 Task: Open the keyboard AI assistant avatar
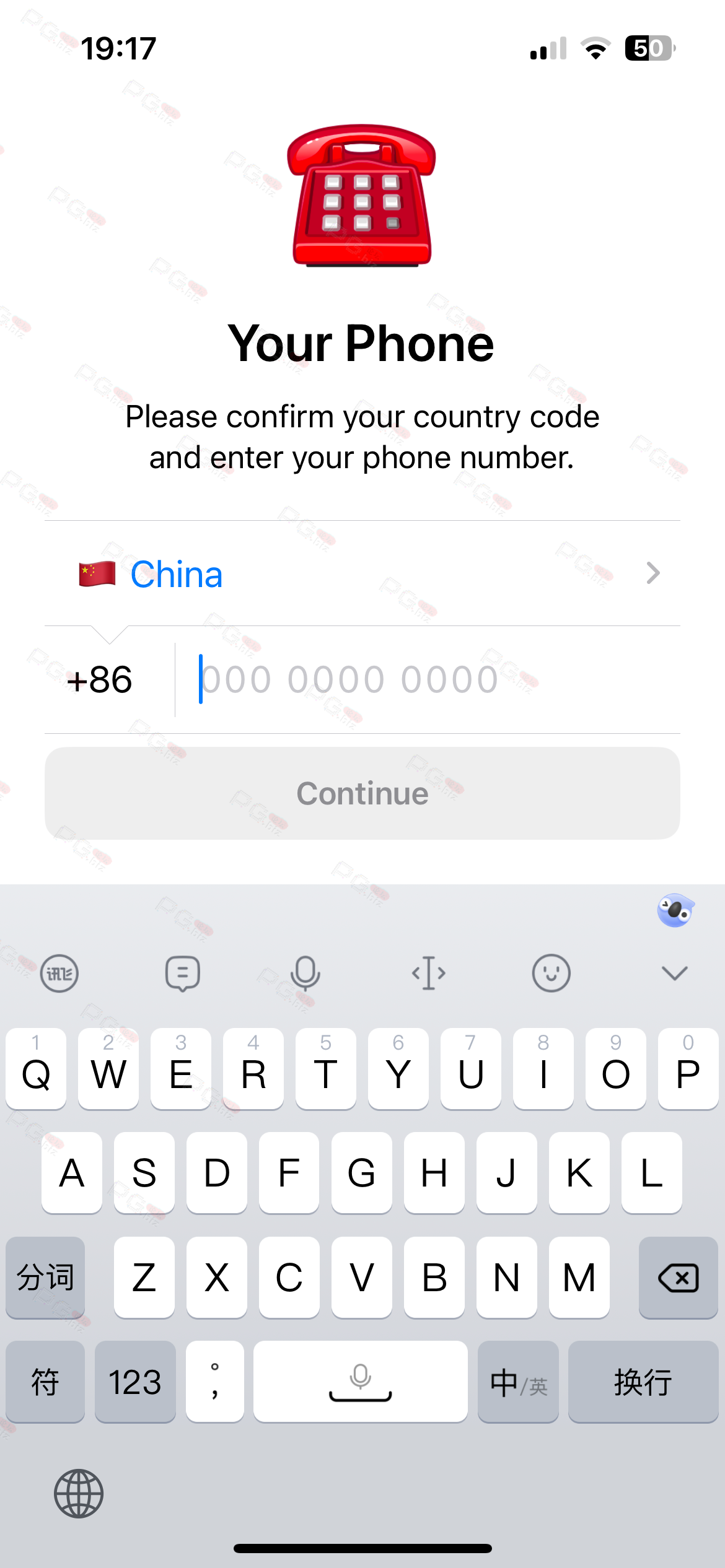675,910
